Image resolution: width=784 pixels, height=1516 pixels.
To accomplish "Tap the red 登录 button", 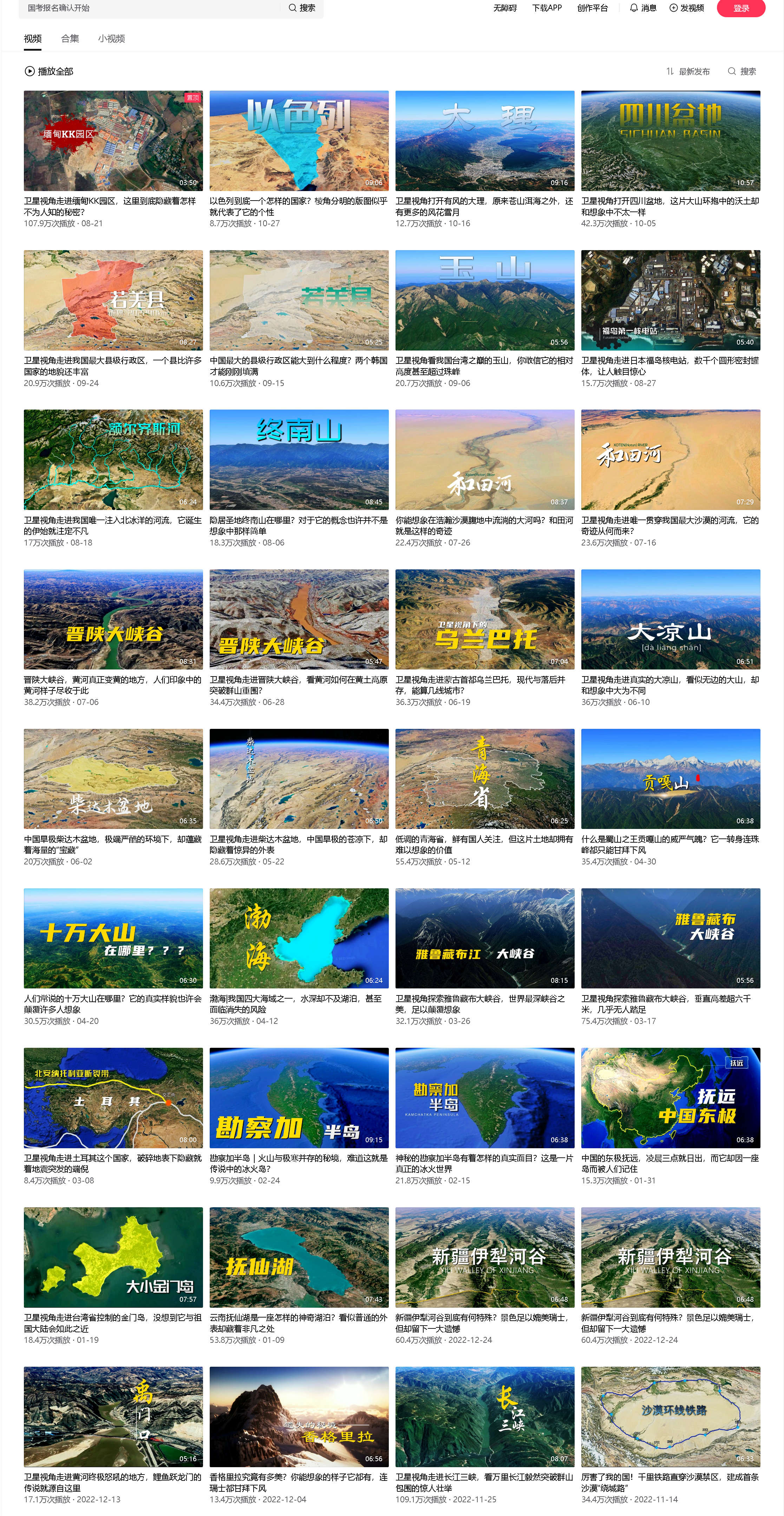I will [740, 8].
